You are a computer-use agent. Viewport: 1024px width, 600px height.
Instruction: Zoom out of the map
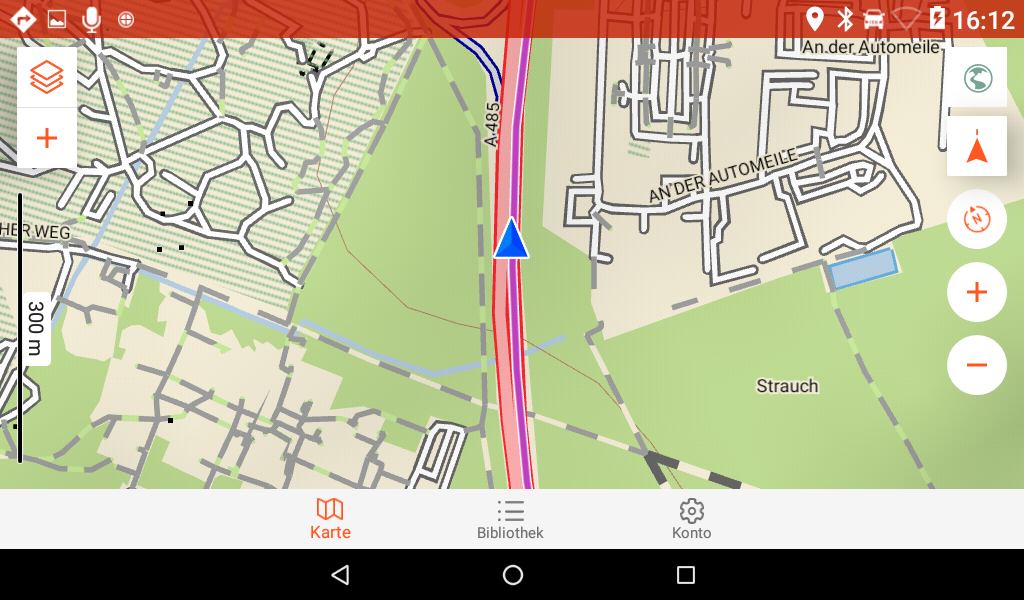[977, 365]
